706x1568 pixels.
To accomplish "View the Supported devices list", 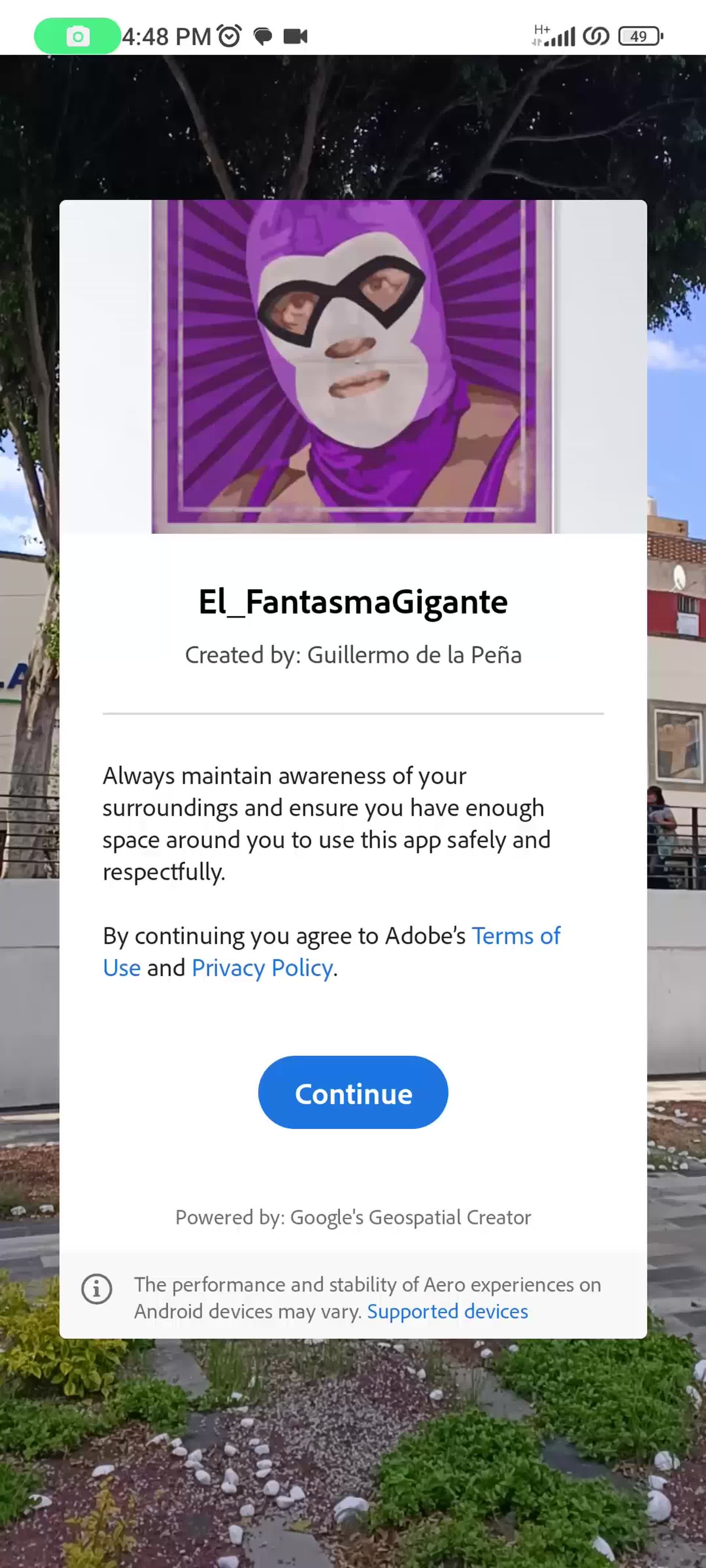I will [448, 1312].
